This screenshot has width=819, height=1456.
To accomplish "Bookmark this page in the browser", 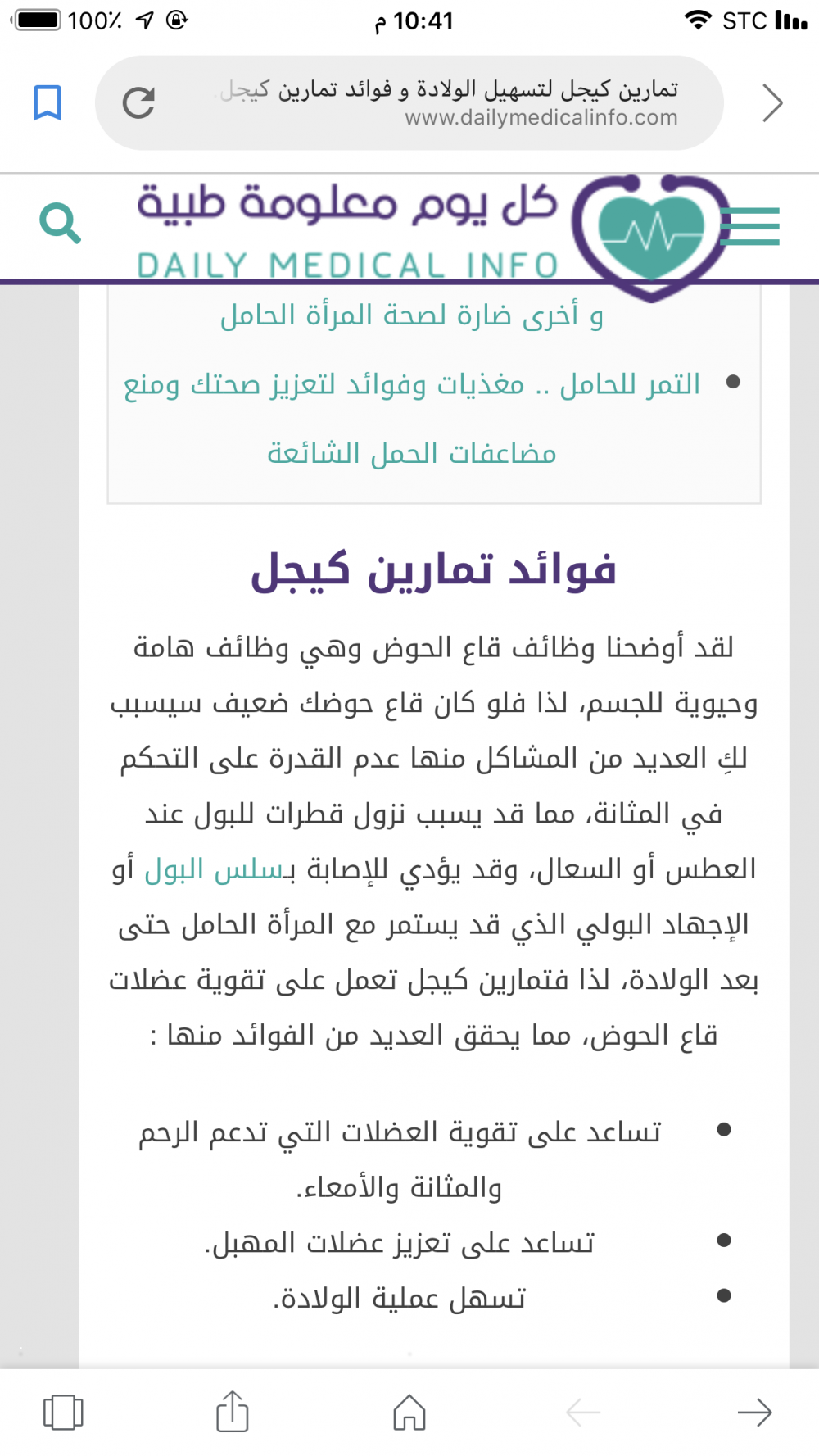I will (48, 102).
